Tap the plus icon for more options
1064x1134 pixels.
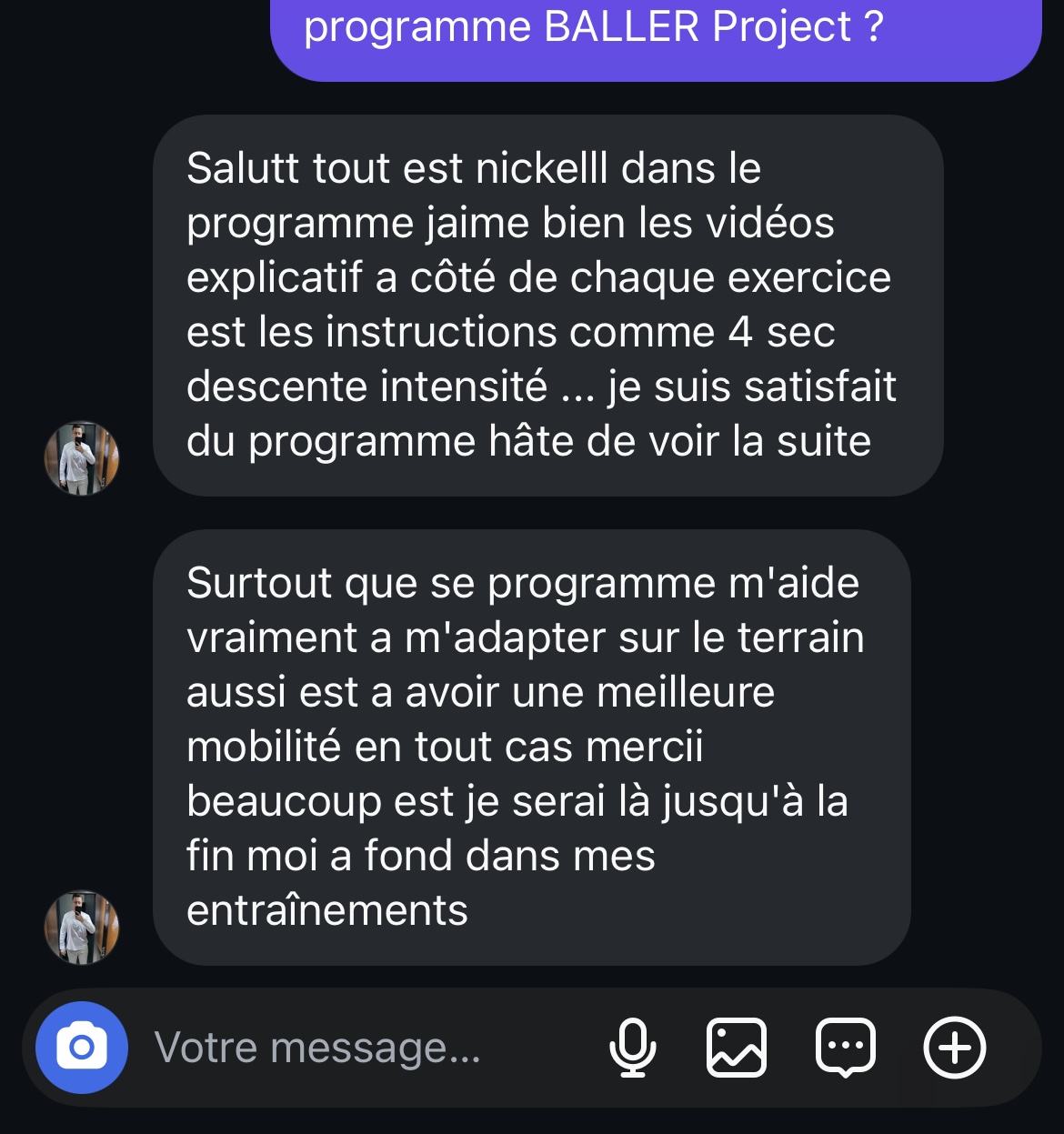[x=955, y=1048]
